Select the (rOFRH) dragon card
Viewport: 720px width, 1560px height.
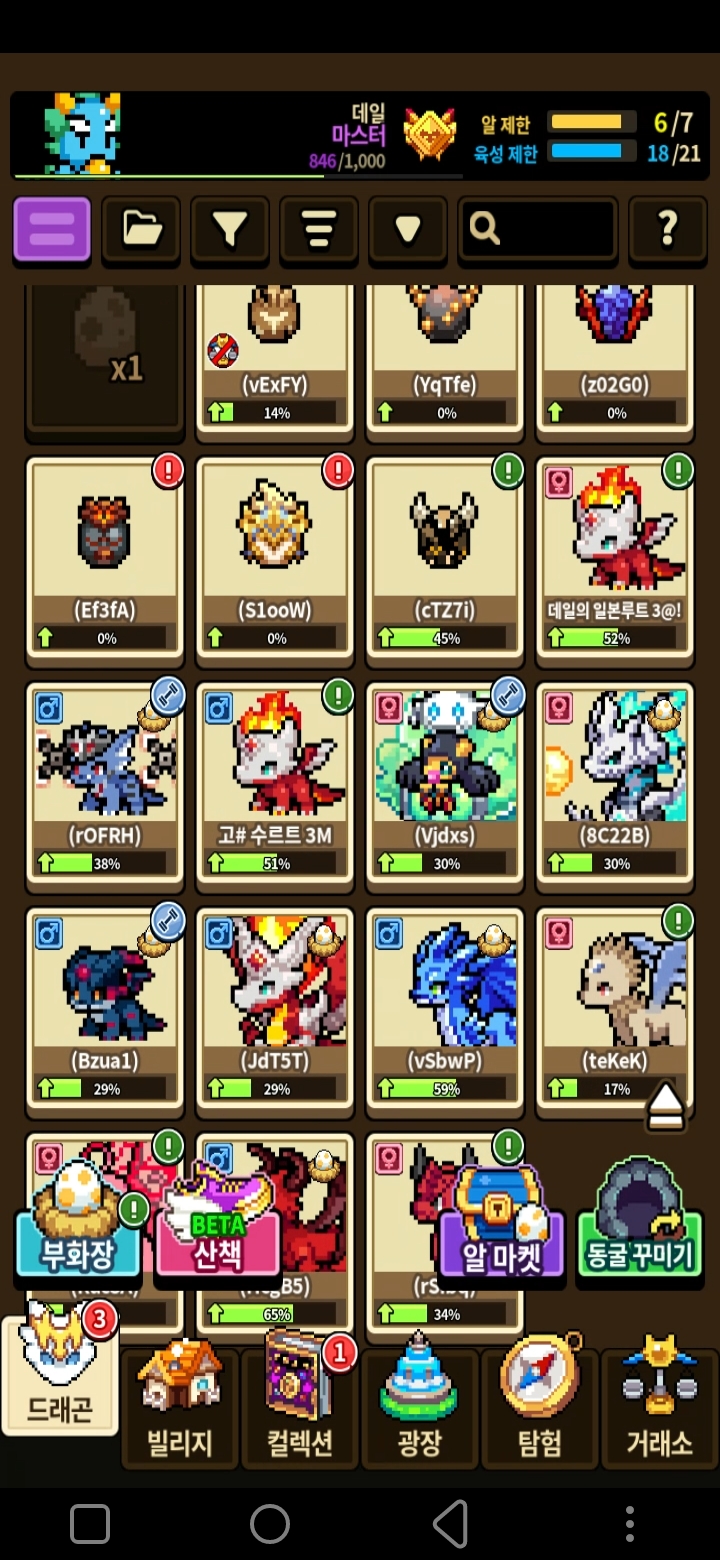pos(105,783)
